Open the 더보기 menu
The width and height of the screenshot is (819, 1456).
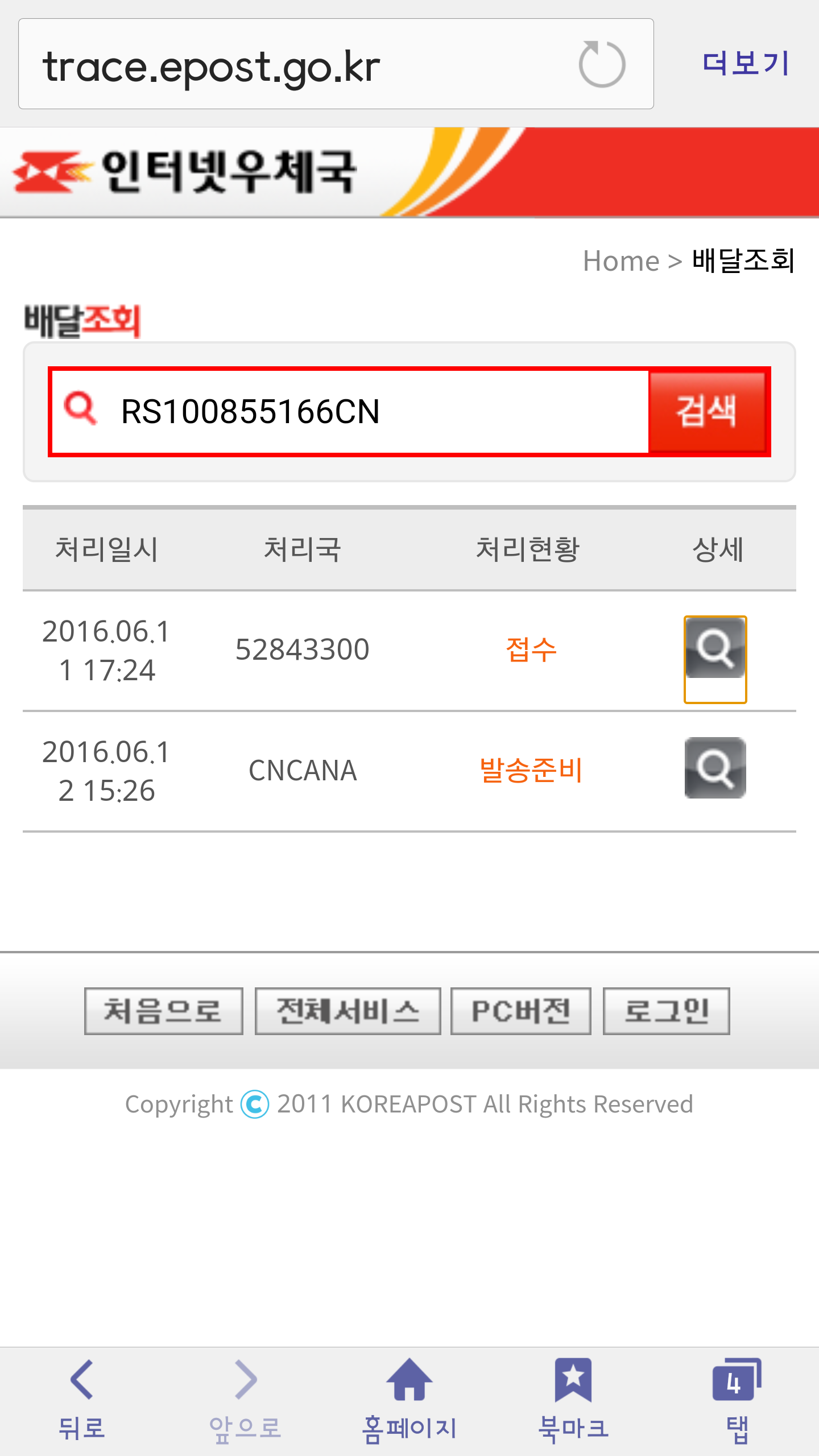tap(746, 64)
